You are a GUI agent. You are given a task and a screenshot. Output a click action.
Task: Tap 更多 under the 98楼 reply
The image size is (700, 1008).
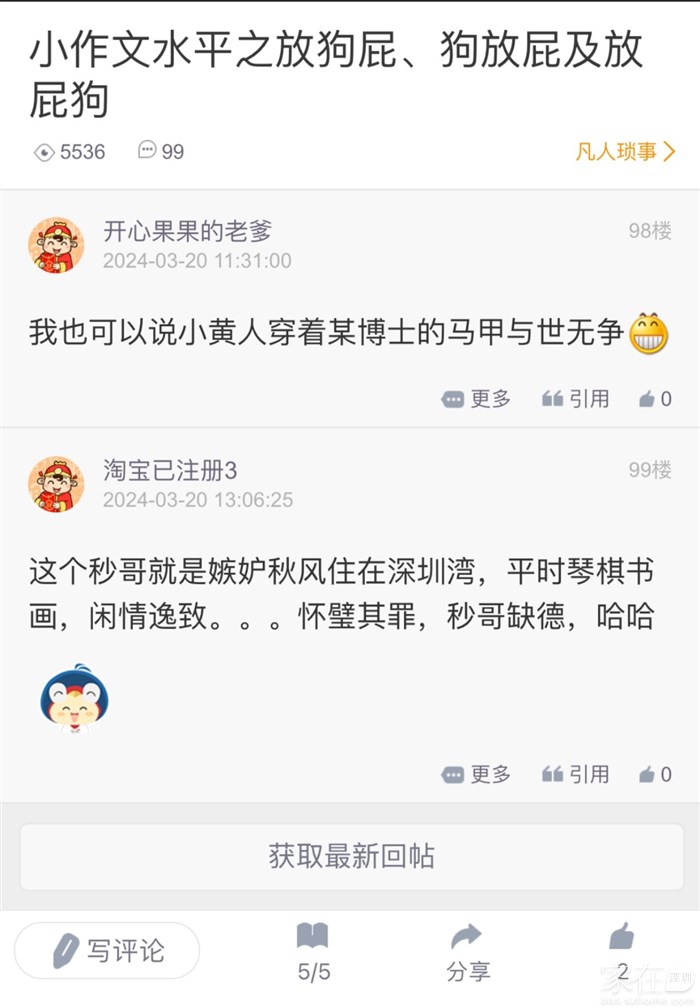pyautogui.click(x=477, y=399)
